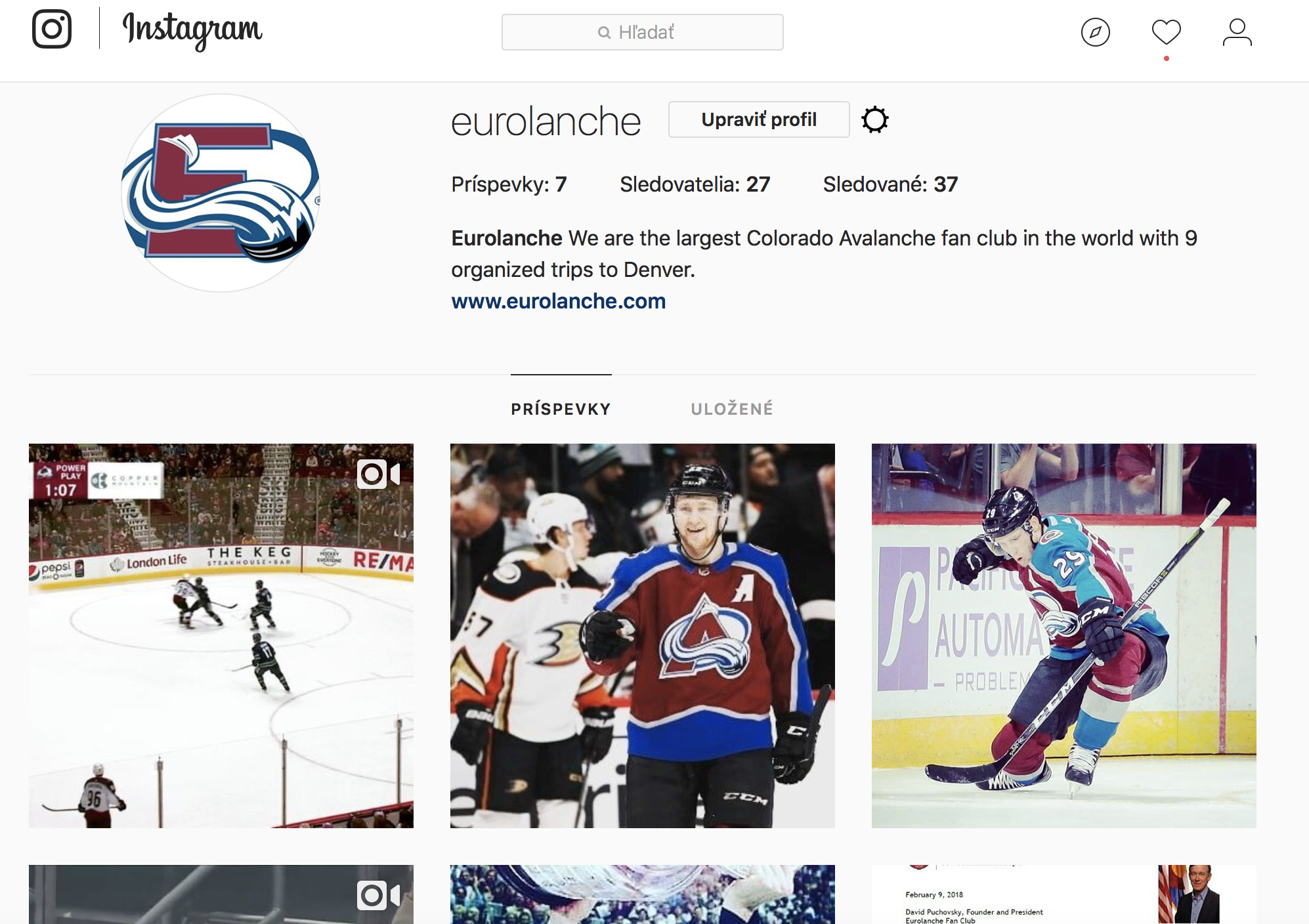View the Sledovatelia followers list
The image size is (1309, 924).
[695, 184]
